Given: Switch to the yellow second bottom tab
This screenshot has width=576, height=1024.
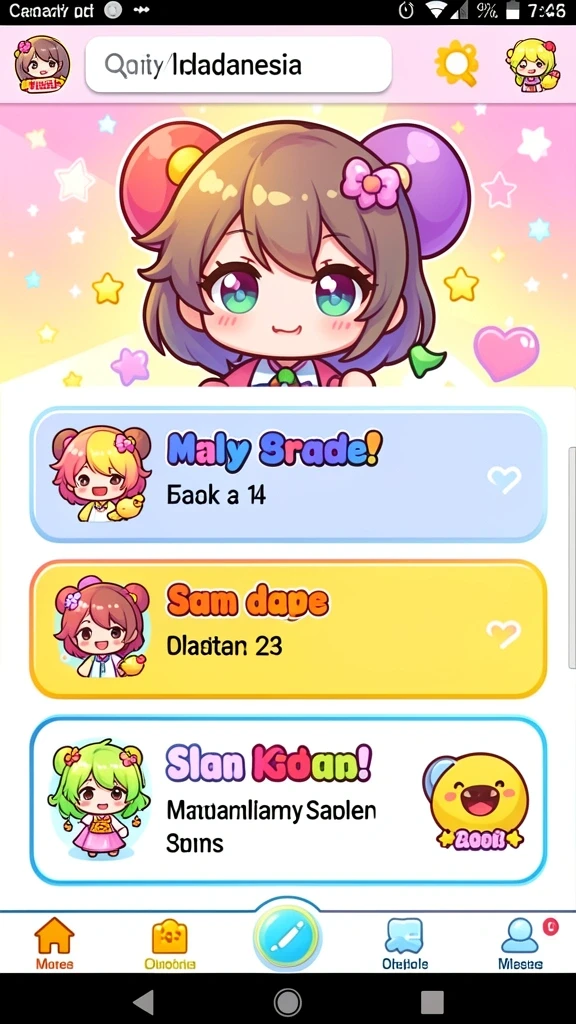Looking at the screenshot, I should (169, 943).
